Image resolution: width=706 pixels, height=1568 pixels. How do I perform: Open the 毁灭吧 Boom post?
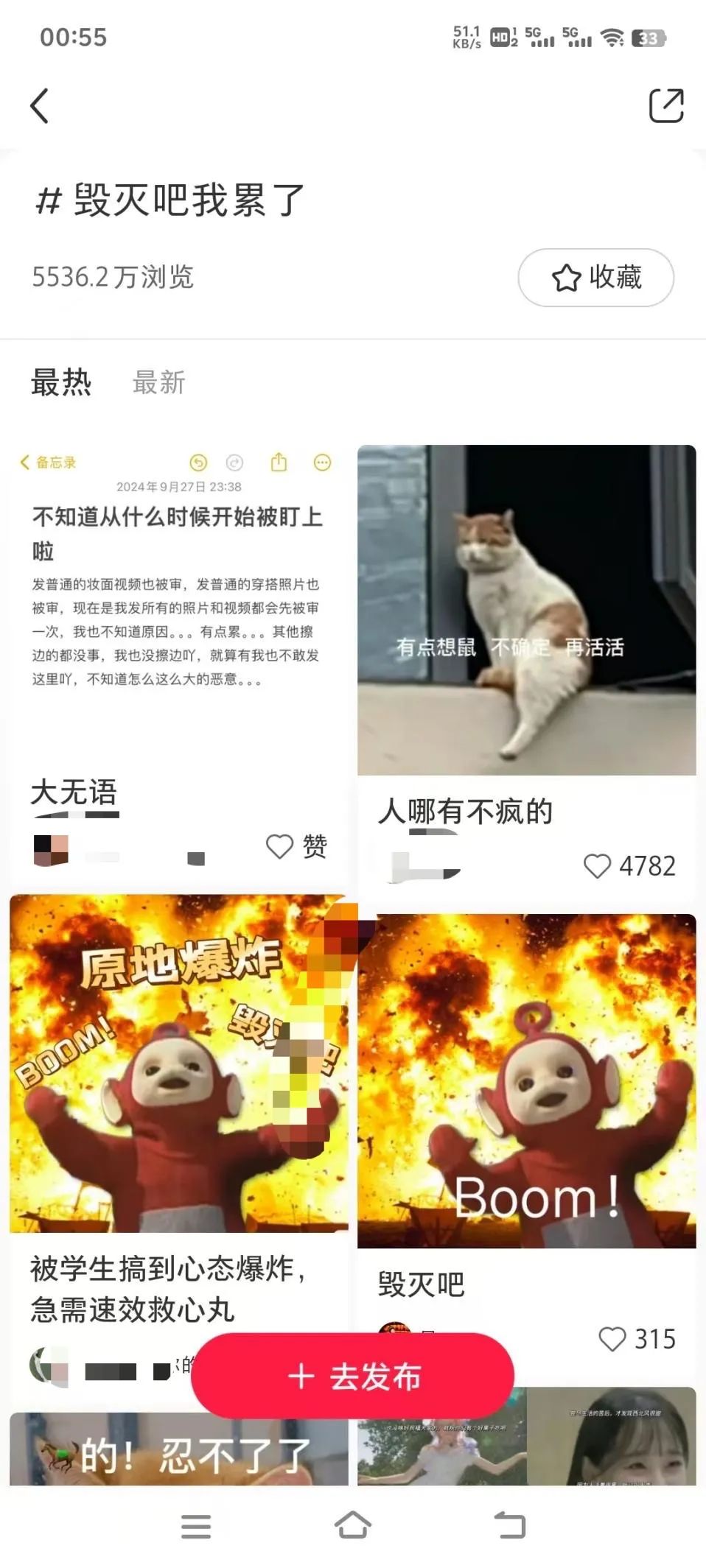pyautogui.click(x=526, y=1081)
